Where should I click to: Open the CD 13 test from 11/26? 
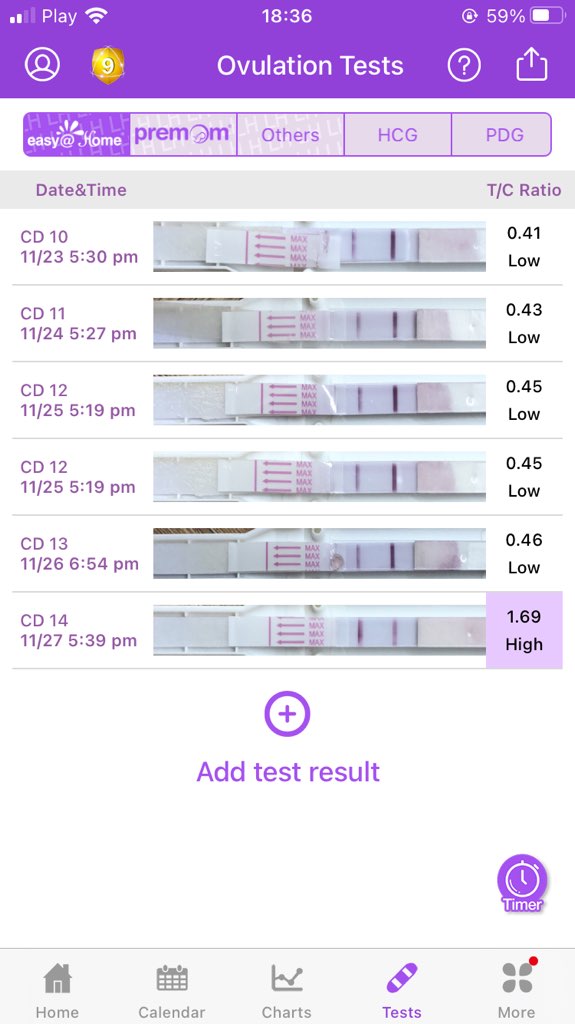(288, 554)
